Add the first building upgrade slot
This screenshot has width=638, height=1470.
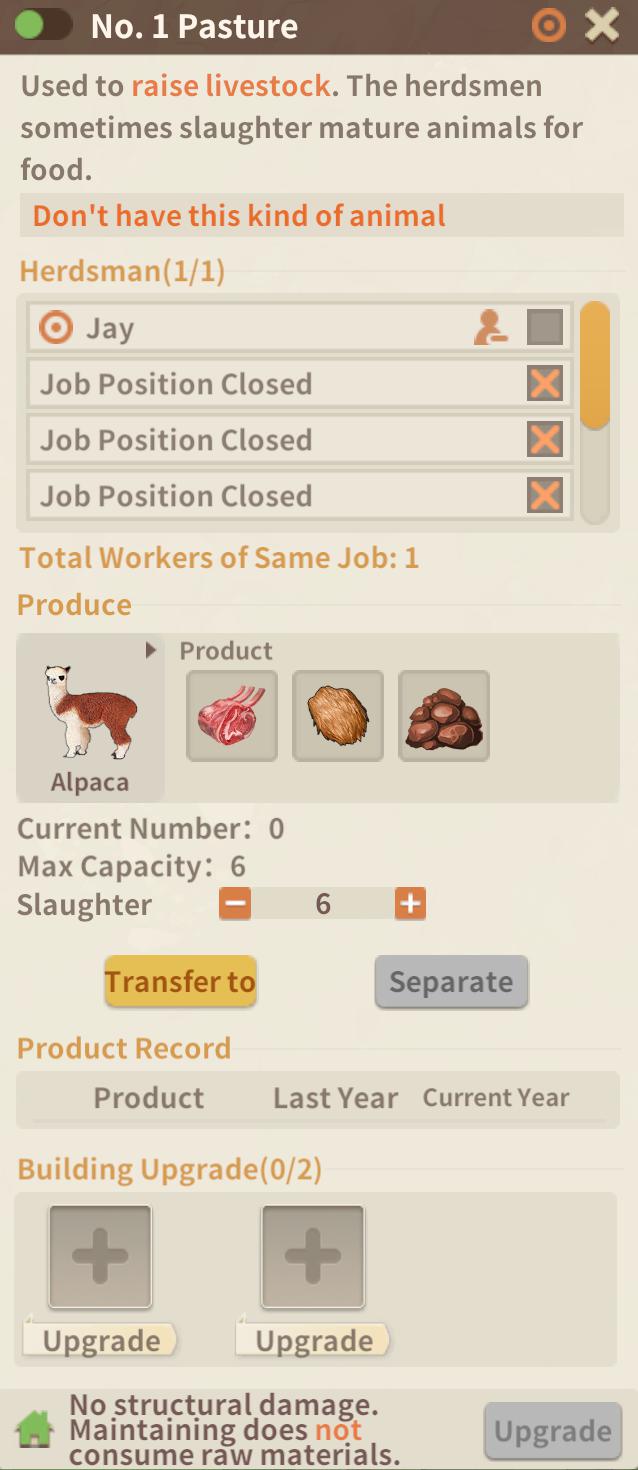[x=101, y=1256]
